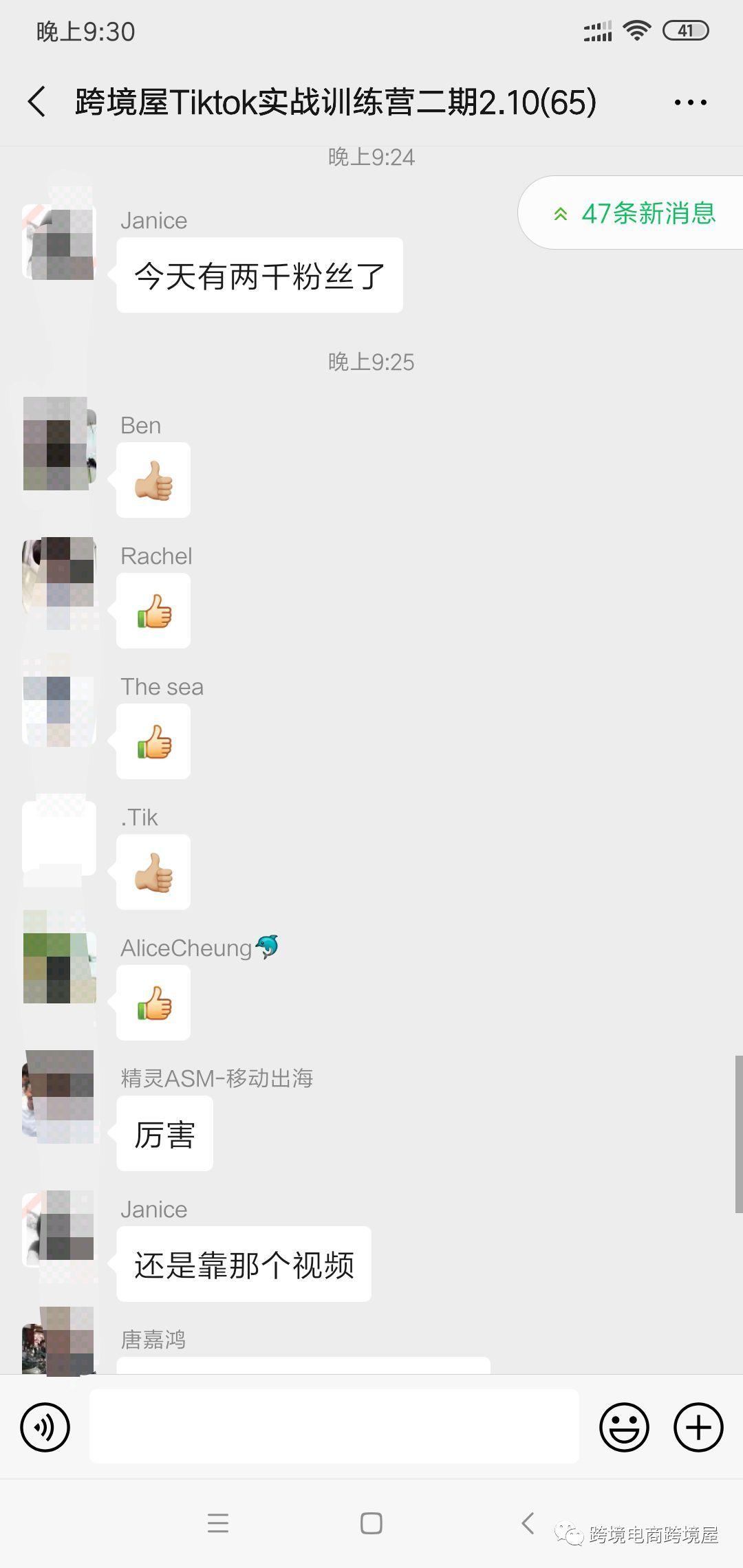Open recent apps from navigation bar
Viewport: 743px width, 1568px height.
pyautogui.click(x=218, y=1523)
